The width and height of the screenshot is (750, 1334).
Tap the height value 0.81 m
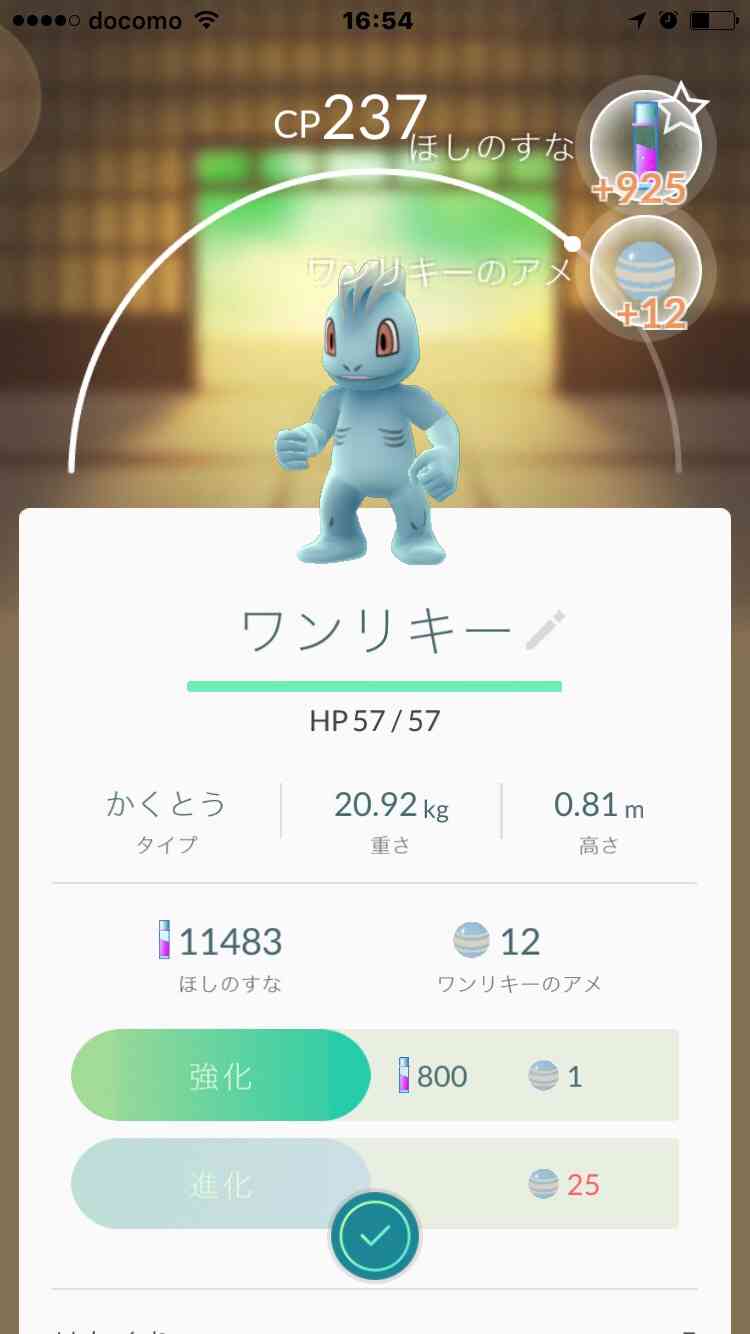coord(598,804)
